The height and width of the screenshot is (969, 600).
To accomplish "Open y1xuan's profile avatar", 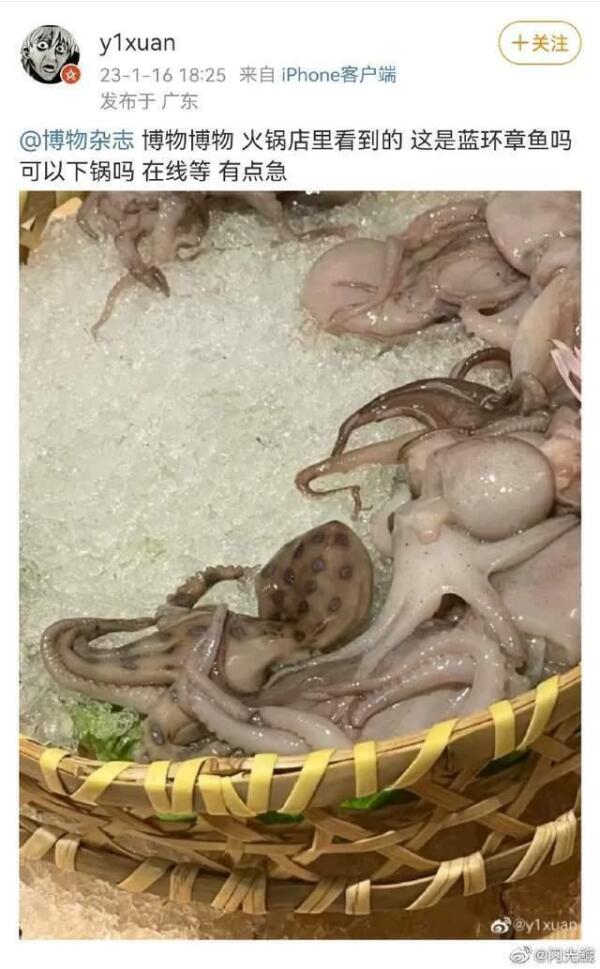I will click(x=50, y=55).
